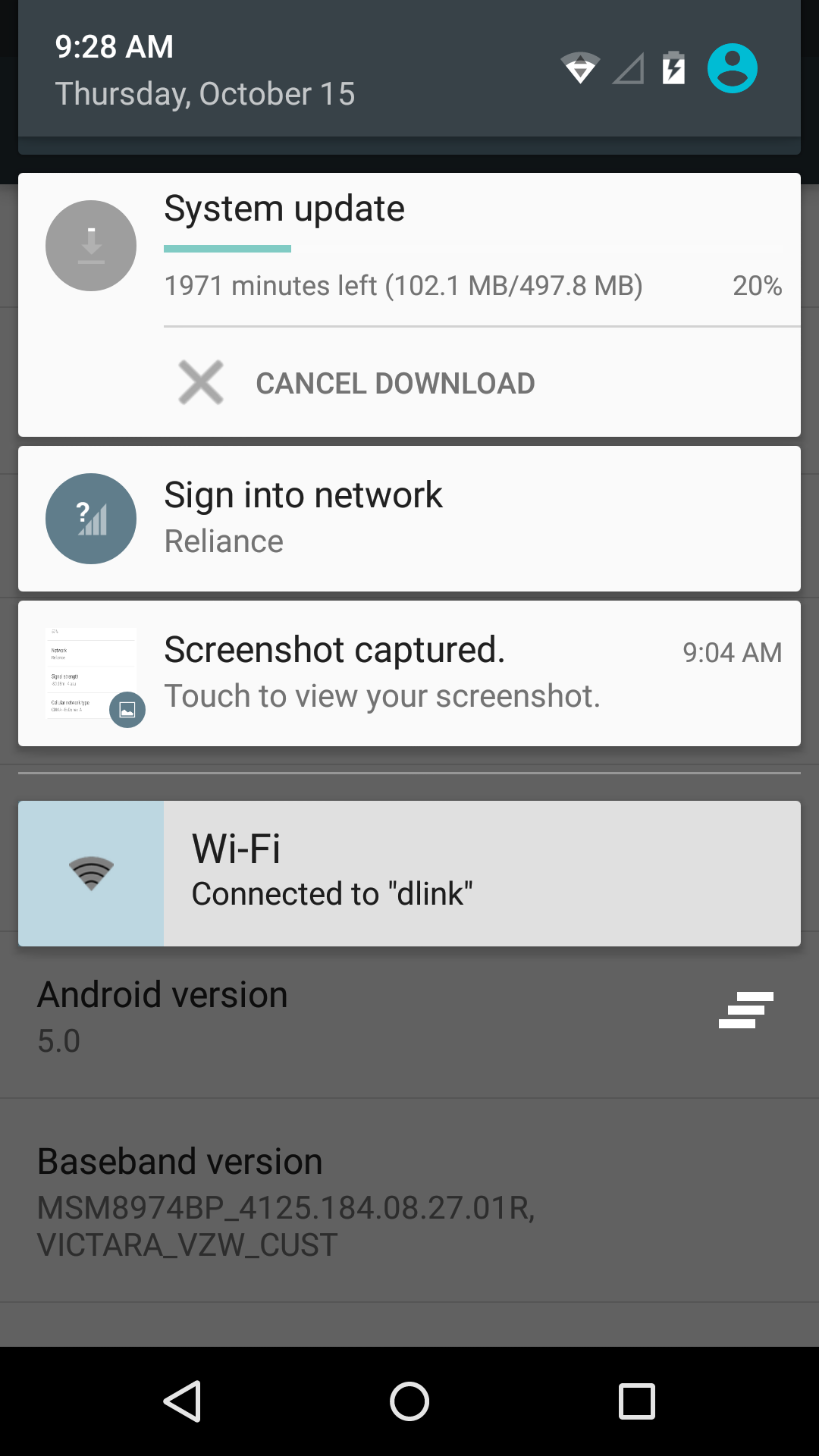Open the Wi-Fi connected to dlink notification
Viewport: 819px width, 1456px height.
pos(409,874)
